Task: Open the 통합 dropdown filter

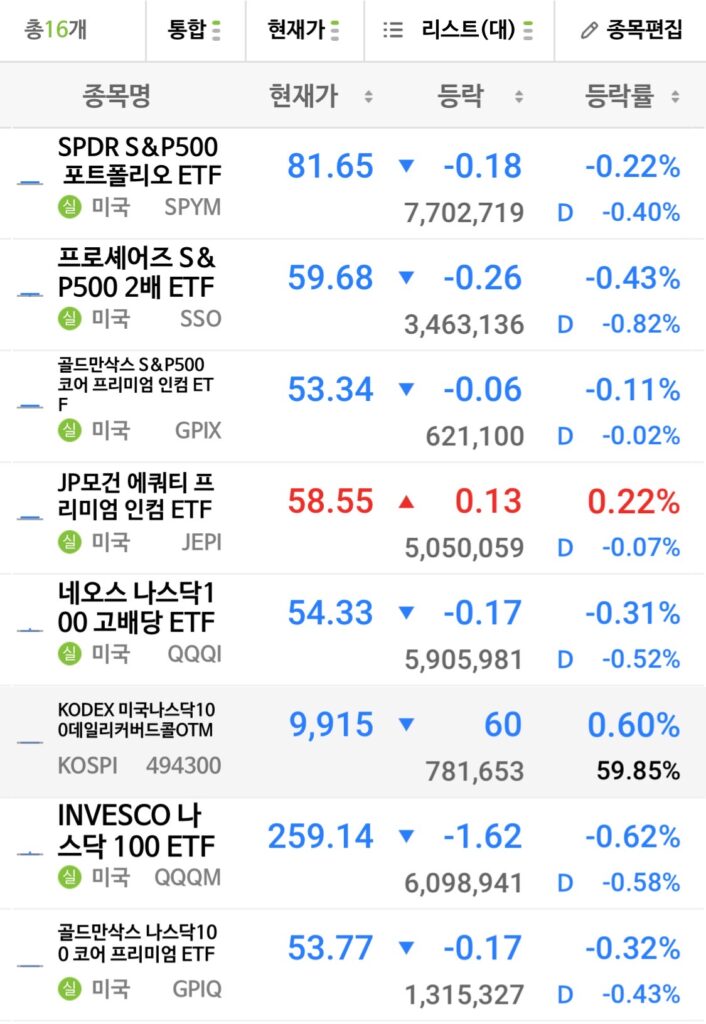Action: [x=195, y=30]
